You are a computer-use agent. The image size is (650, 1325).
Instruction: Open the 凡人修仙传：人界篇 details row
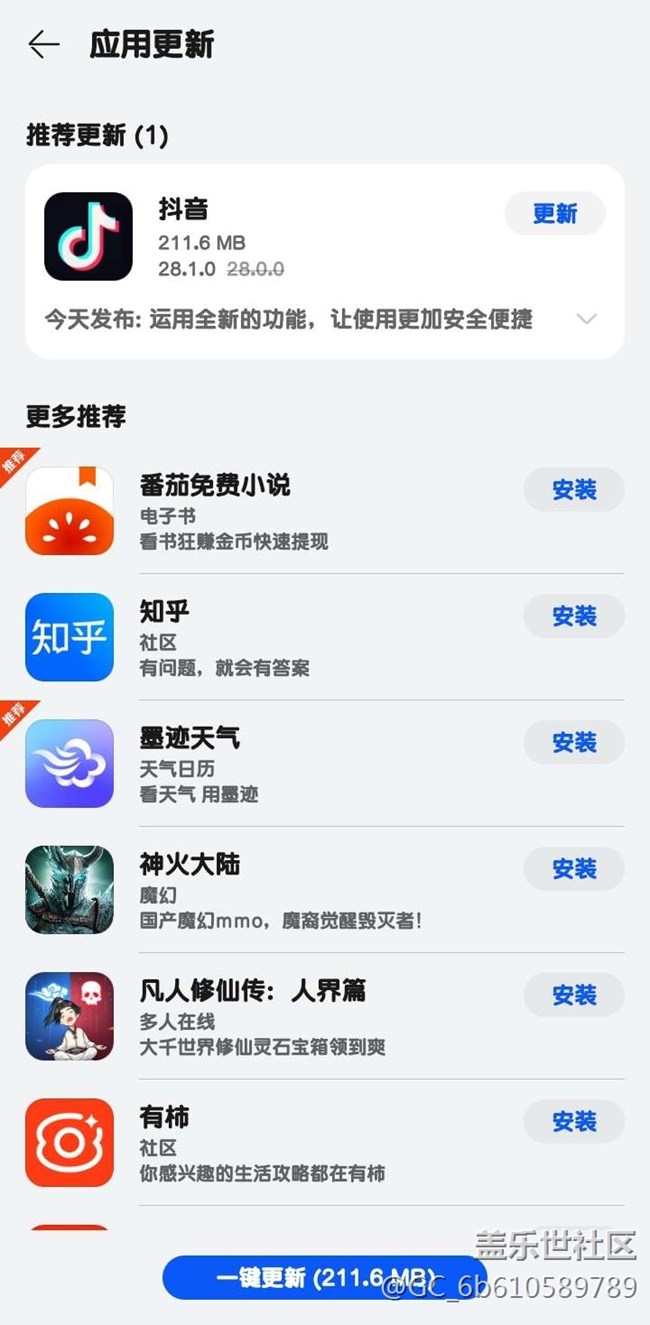300,1018
